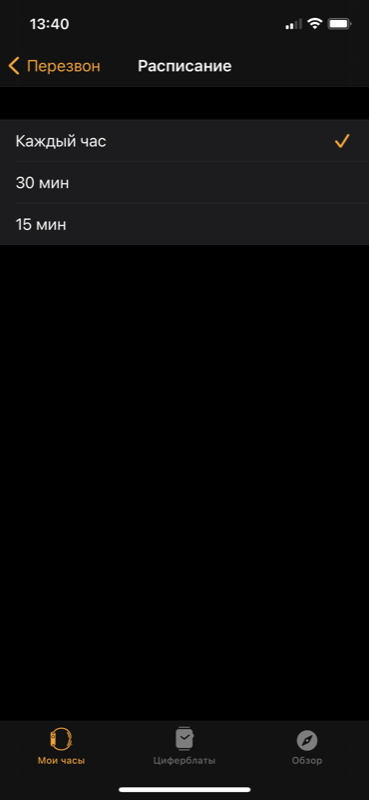
Task: Select the Каждый час option
Action: tap(184, 141)
